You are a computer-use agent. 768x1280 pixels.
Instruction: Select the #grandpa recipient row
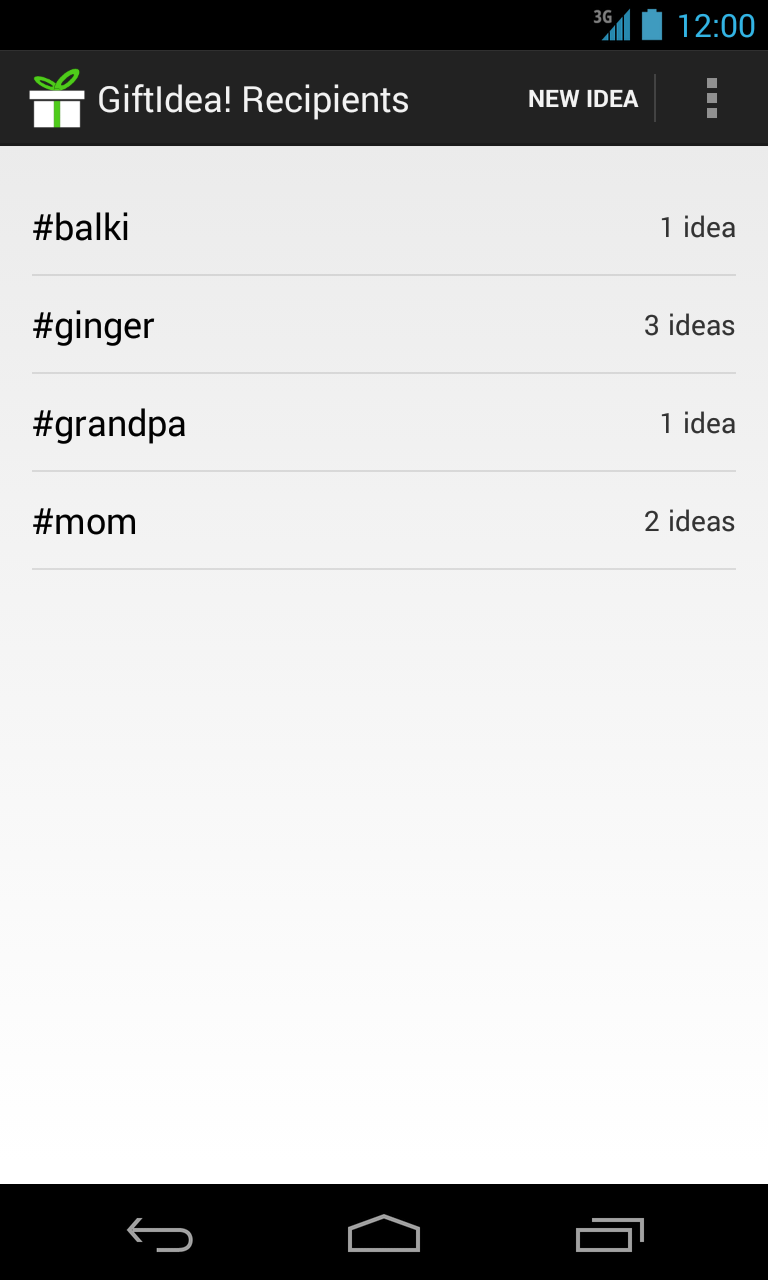[x=384, y=424]
